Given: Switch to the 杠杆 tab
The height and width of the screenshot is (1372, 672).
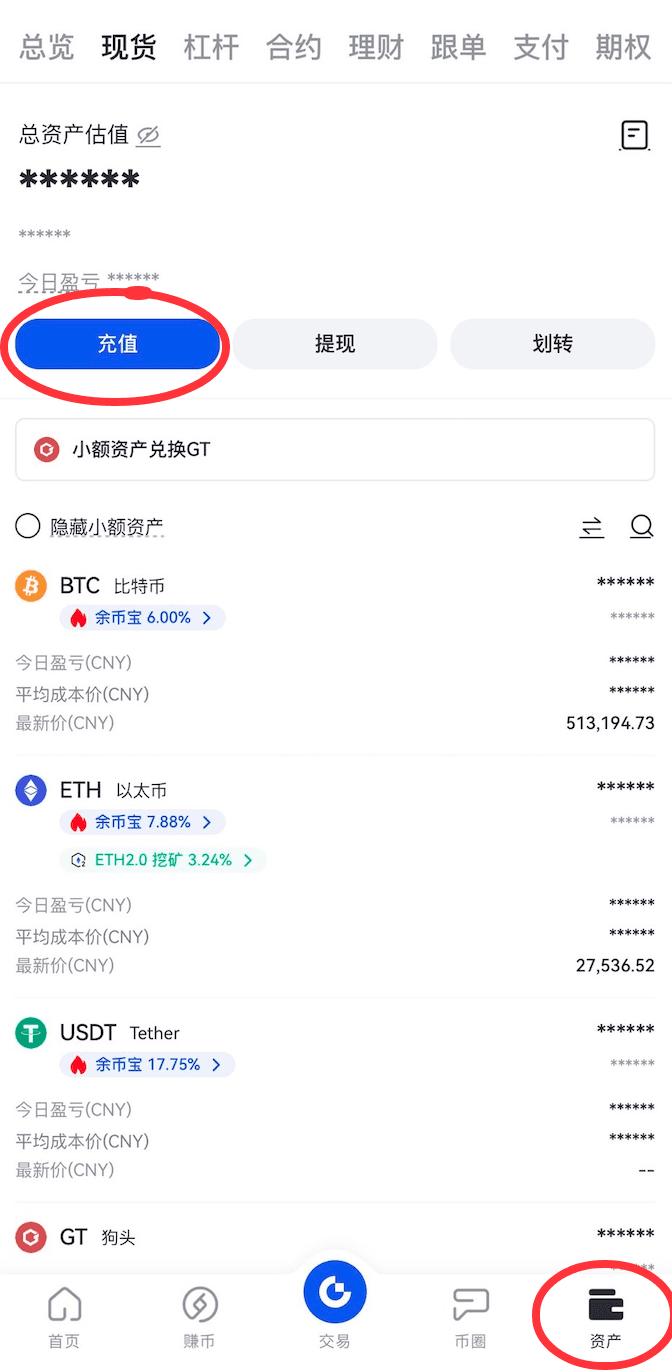Looking at the screenshot, I should pos(211,47).
